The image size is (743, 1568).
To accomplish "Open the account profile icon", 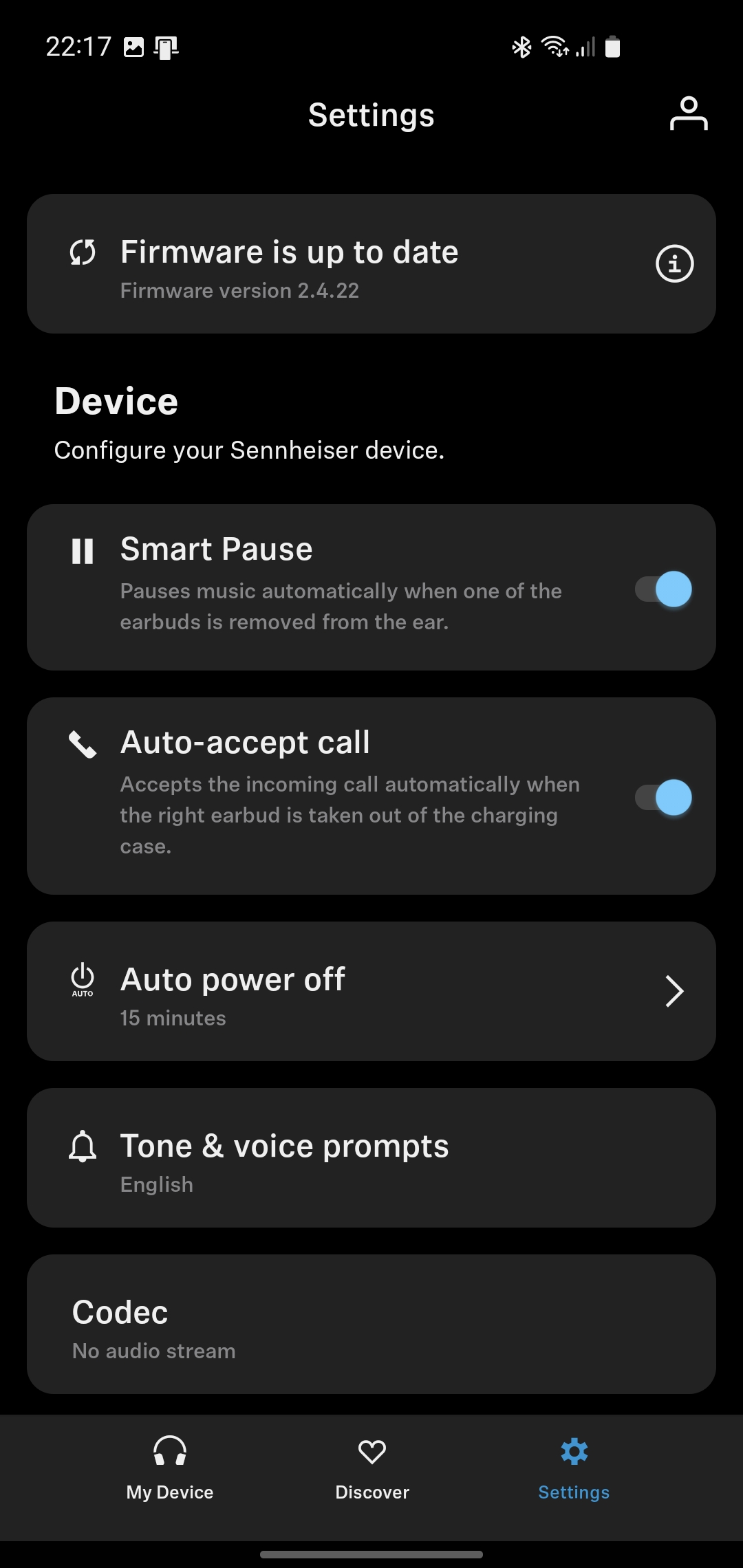I will [689, 113].
